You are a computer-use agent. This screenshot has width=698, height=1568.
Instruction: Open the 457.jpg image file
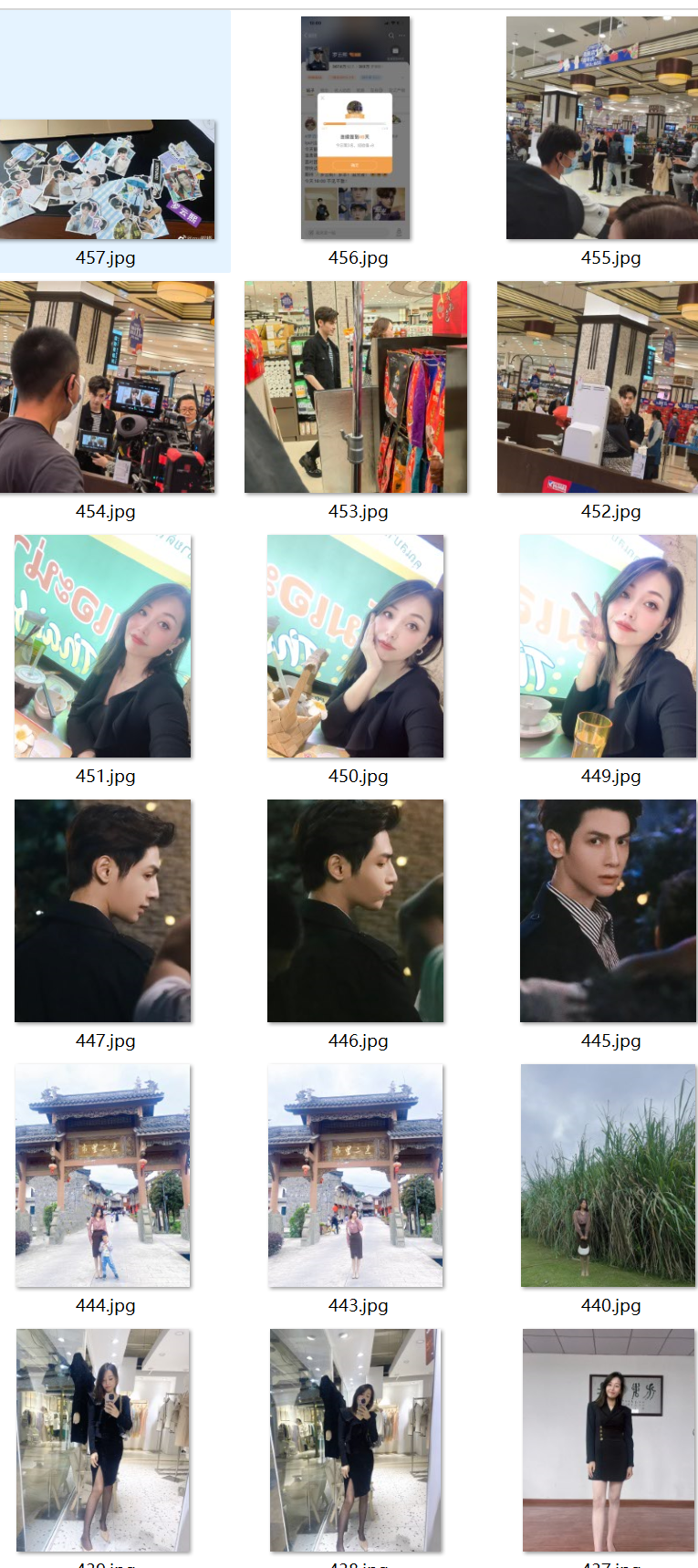click(x=106, y=179)
